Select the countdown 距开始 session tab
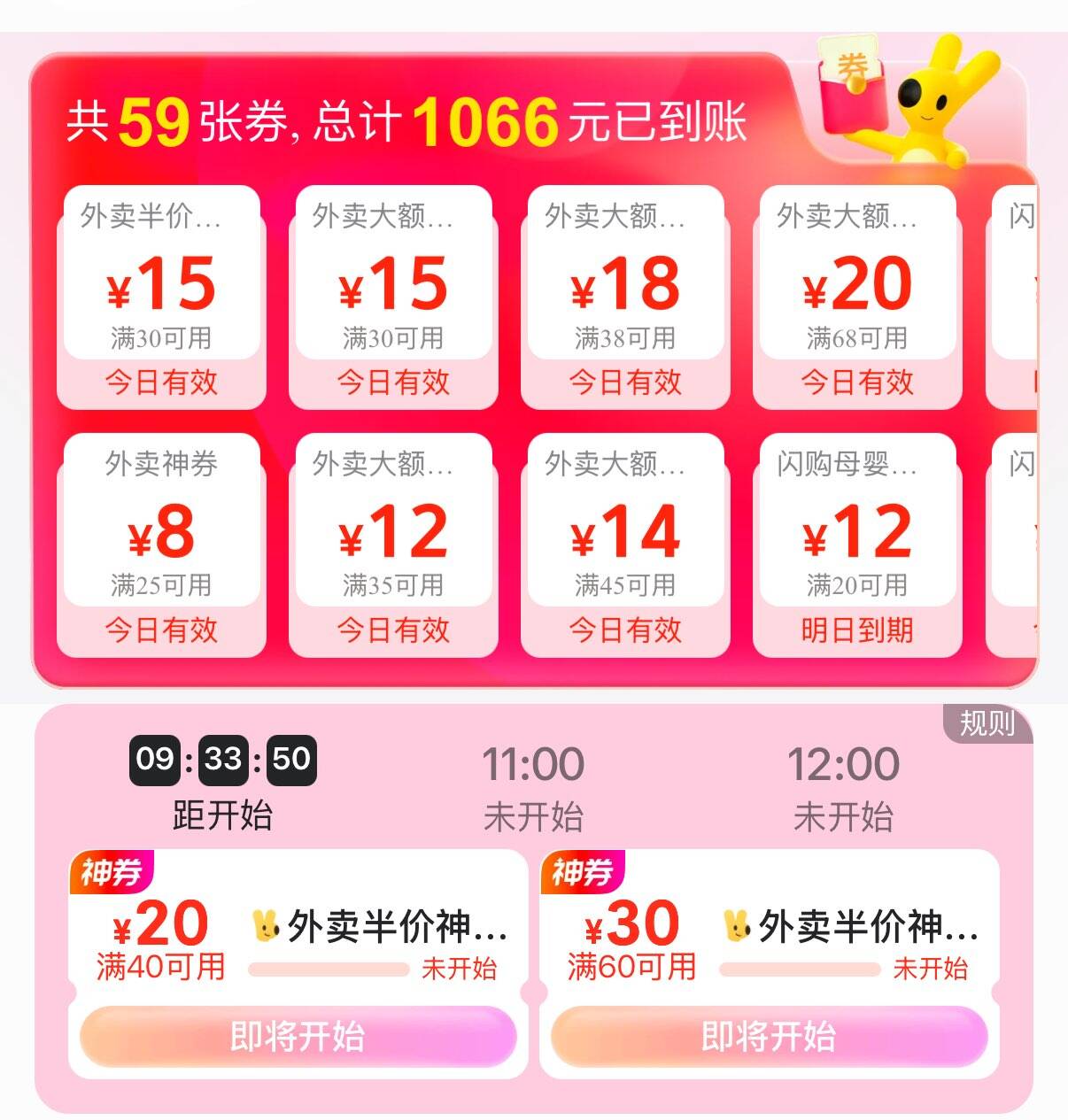 (222, 786)
